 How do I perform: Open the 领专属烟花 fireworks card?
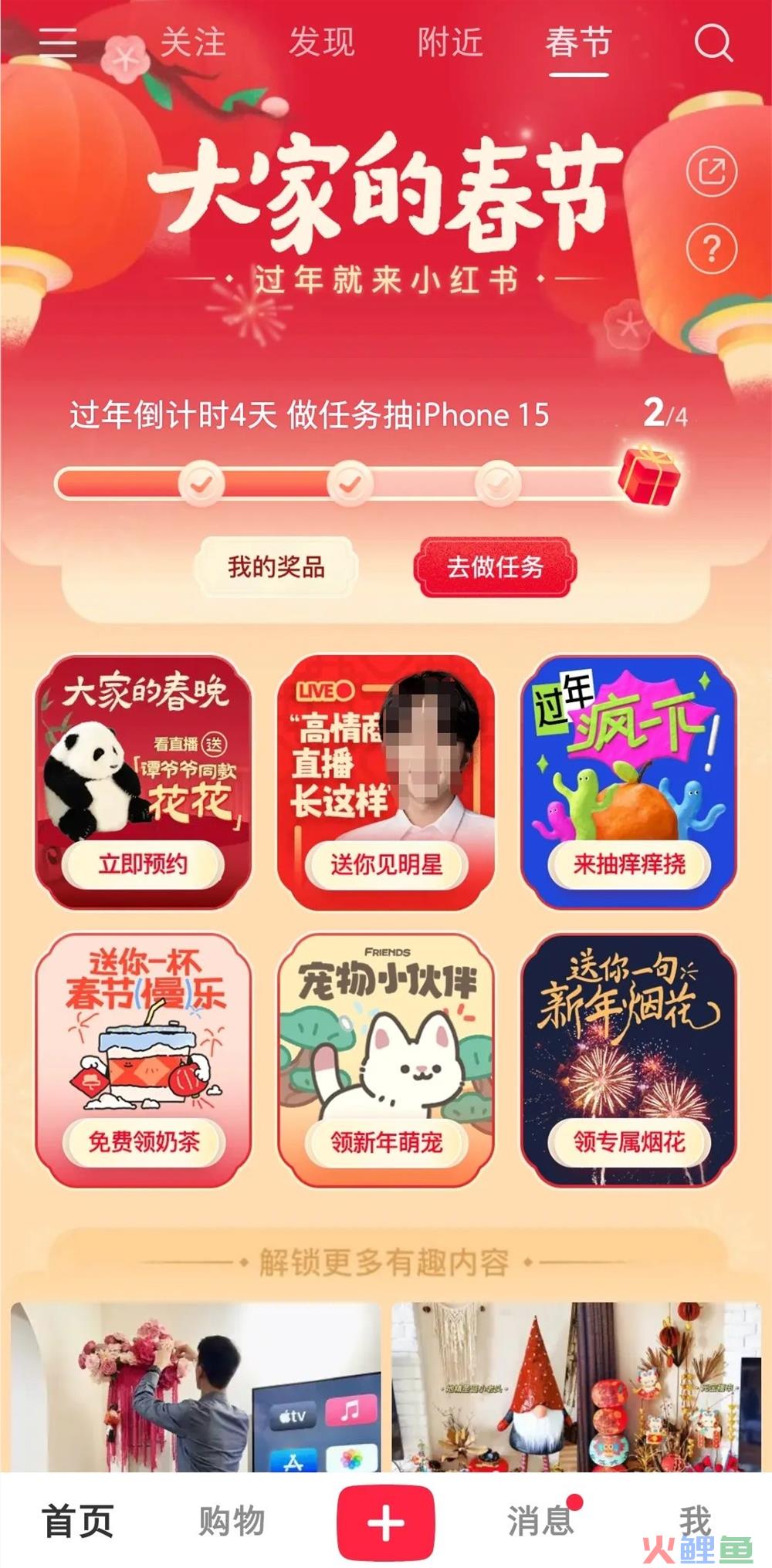point(628,1141)
